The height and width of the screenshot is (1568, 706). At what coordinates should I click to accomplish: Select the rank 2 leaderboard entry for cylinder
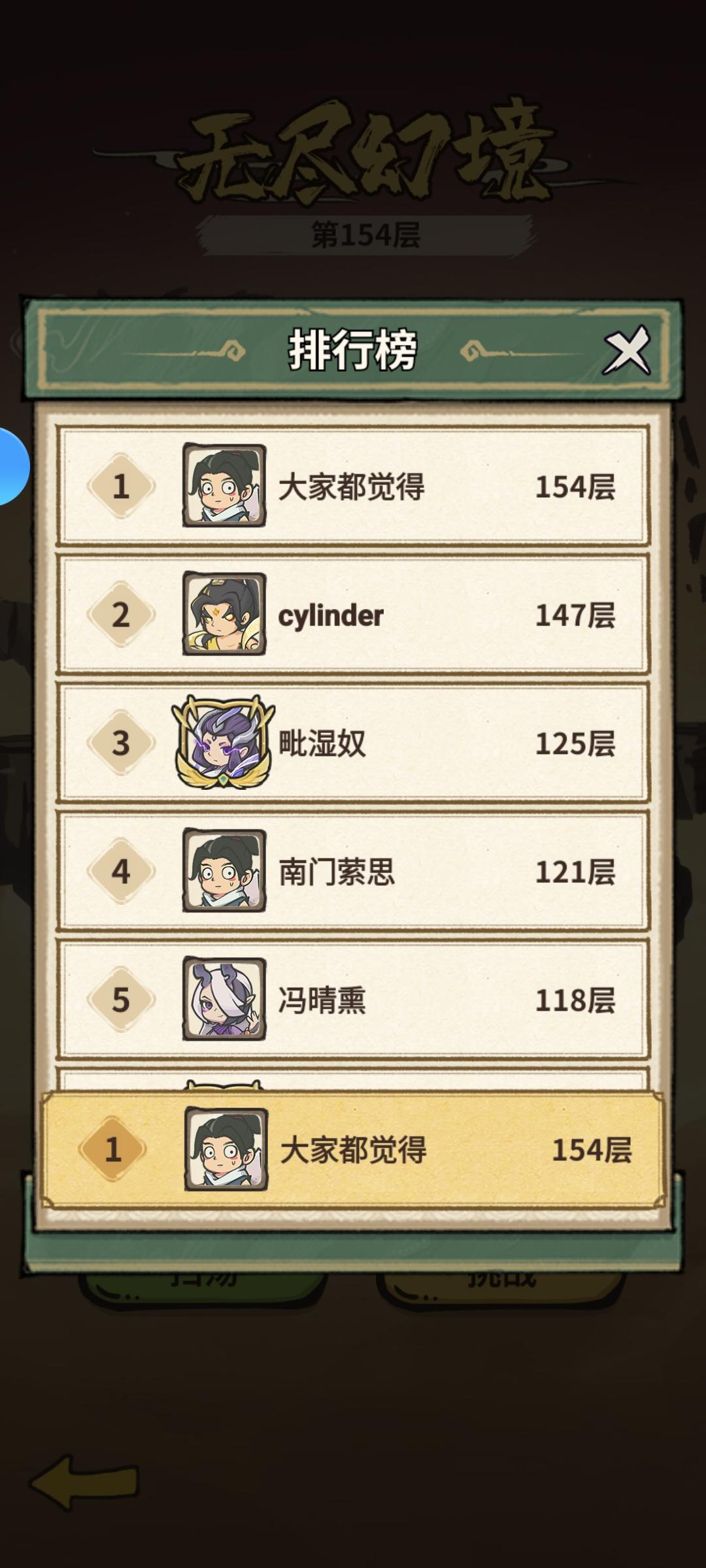pos(353,614)
